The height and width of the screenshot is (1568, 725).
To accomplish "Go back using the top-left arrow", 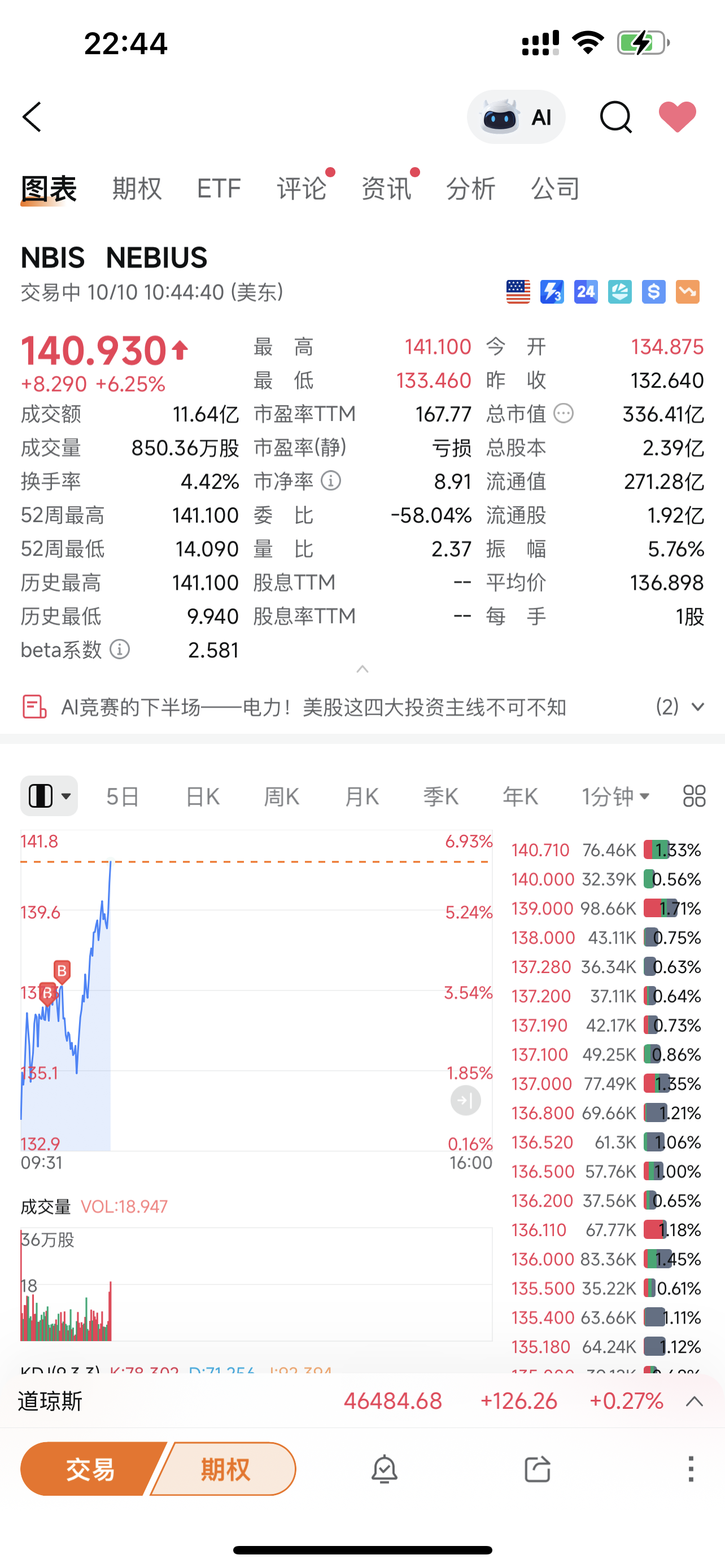I will [x=32, y=117].
